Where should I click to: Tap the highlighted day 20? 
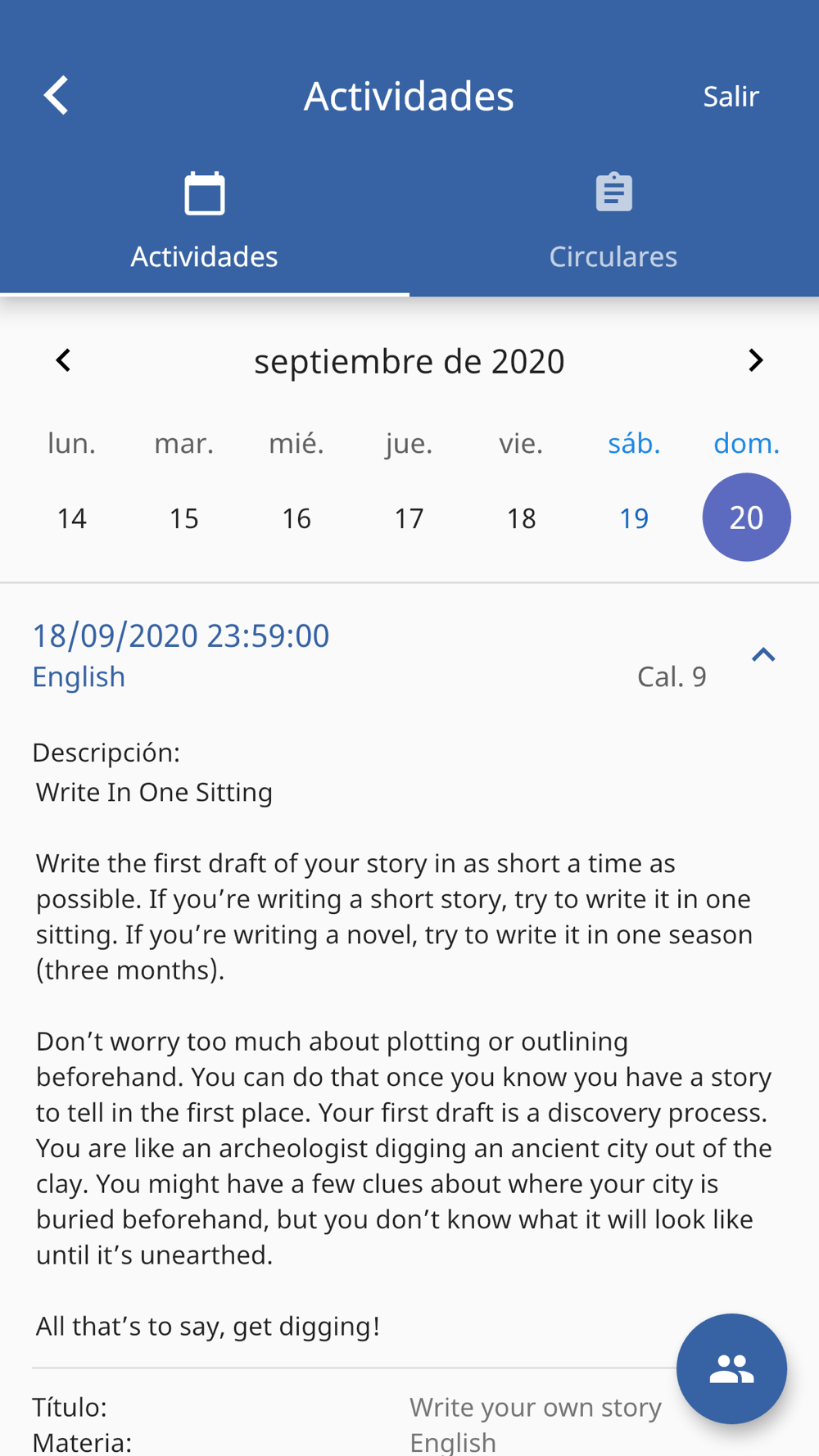click(x=746, y=518)
